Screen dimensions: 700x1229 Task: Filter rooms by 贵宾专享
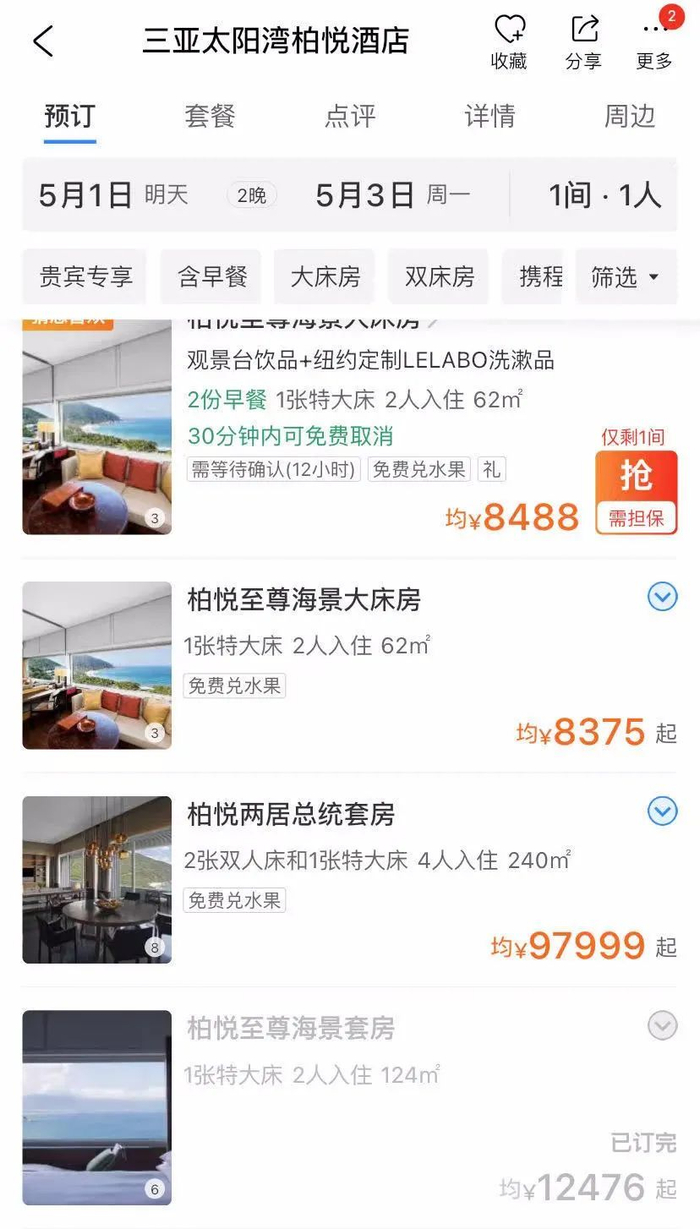[85, 277]
